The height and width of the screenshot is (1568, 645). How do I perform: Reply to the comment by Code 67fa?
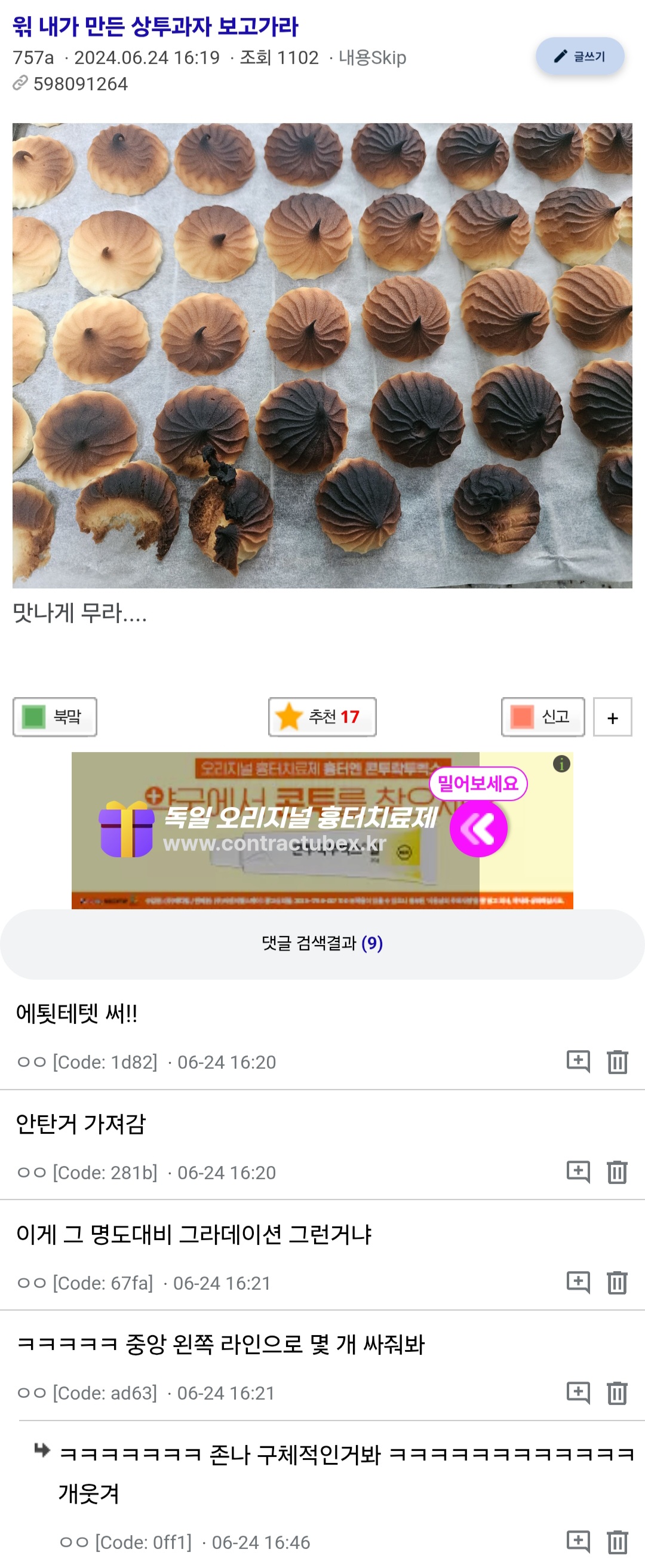tap(578, 1282)
